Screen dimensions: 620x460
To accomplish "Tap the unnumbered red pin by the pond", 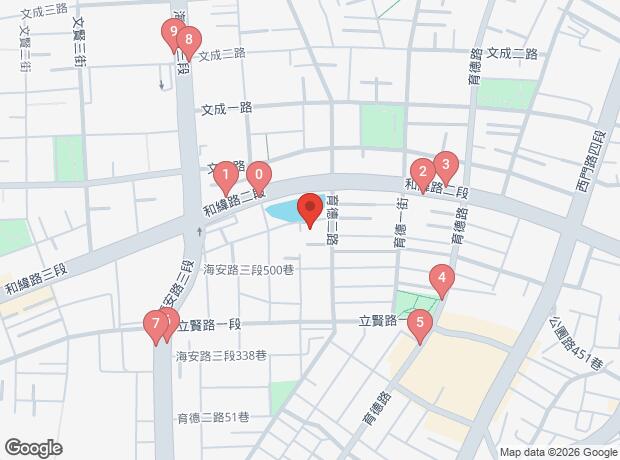I will [x=310, y=208].
